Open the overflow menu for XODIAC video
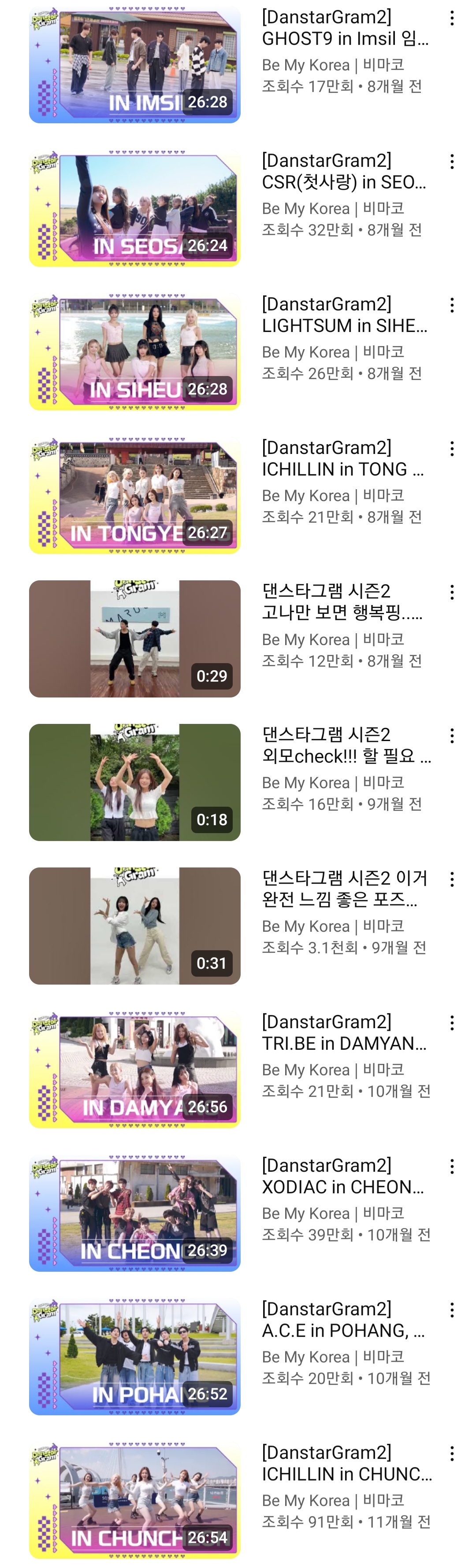This screenshot has height=1568, width=476. tap(452, 1167)
